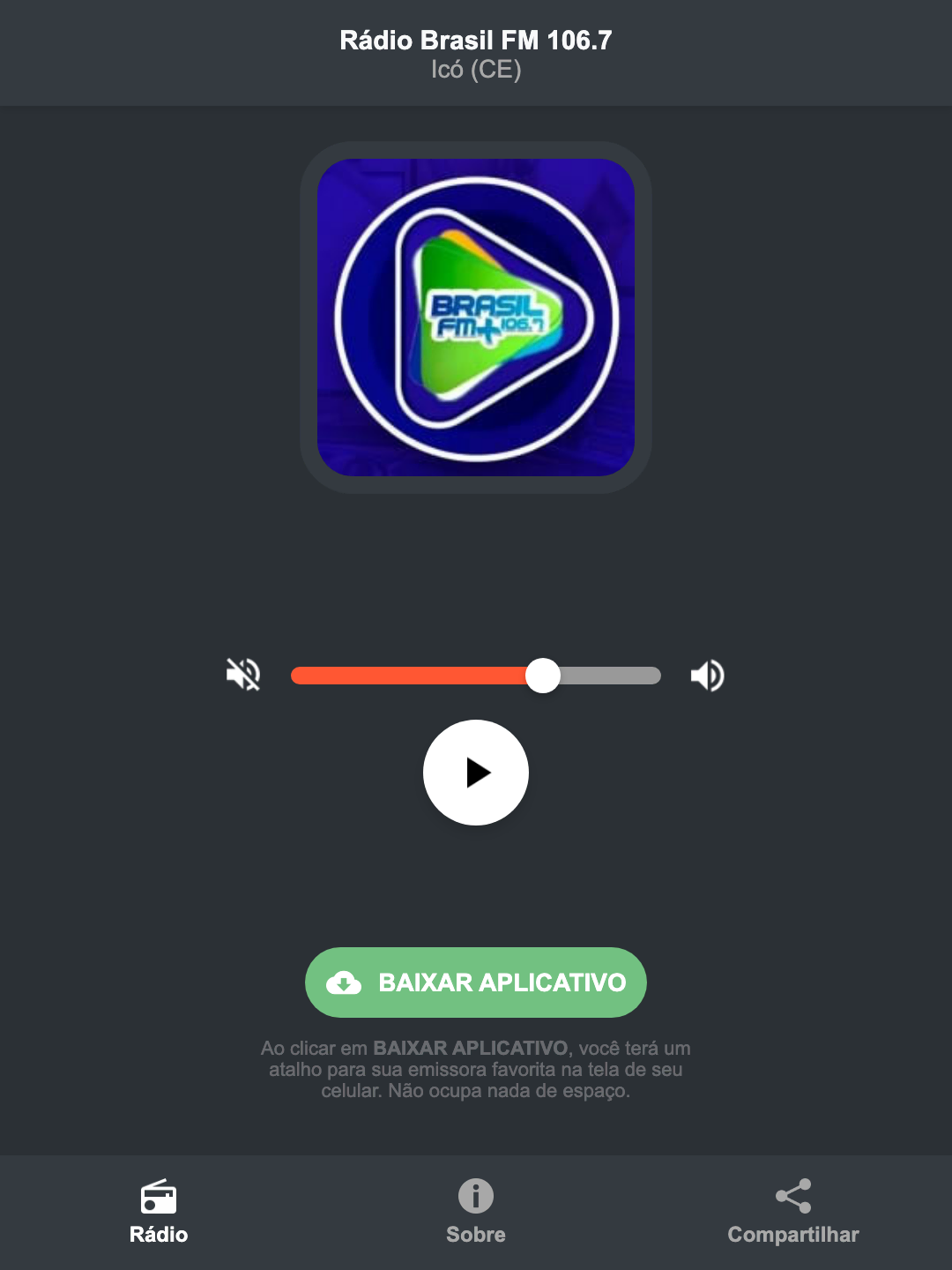
Task: Click bold BAIXAR APLICATIVO text in description
Action: point(472,1049)
